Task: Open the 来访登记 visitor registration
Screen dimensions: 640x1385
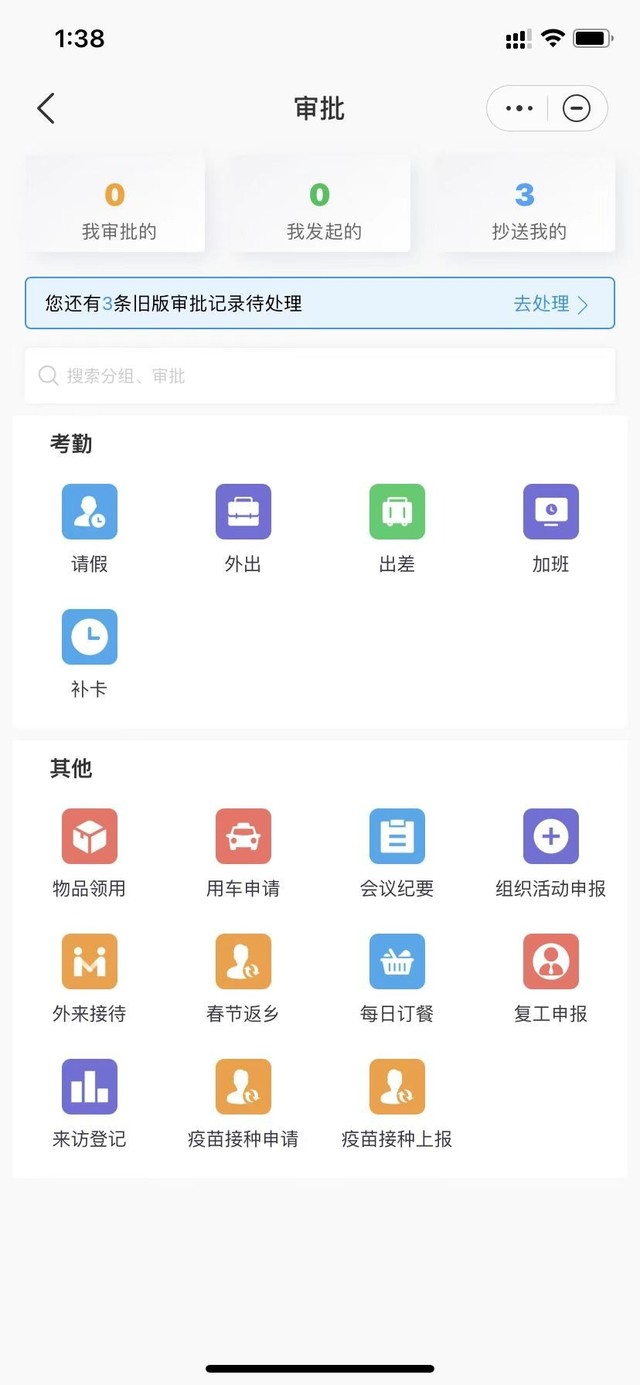Action: pyautogui.click(x=90, y=1103)
